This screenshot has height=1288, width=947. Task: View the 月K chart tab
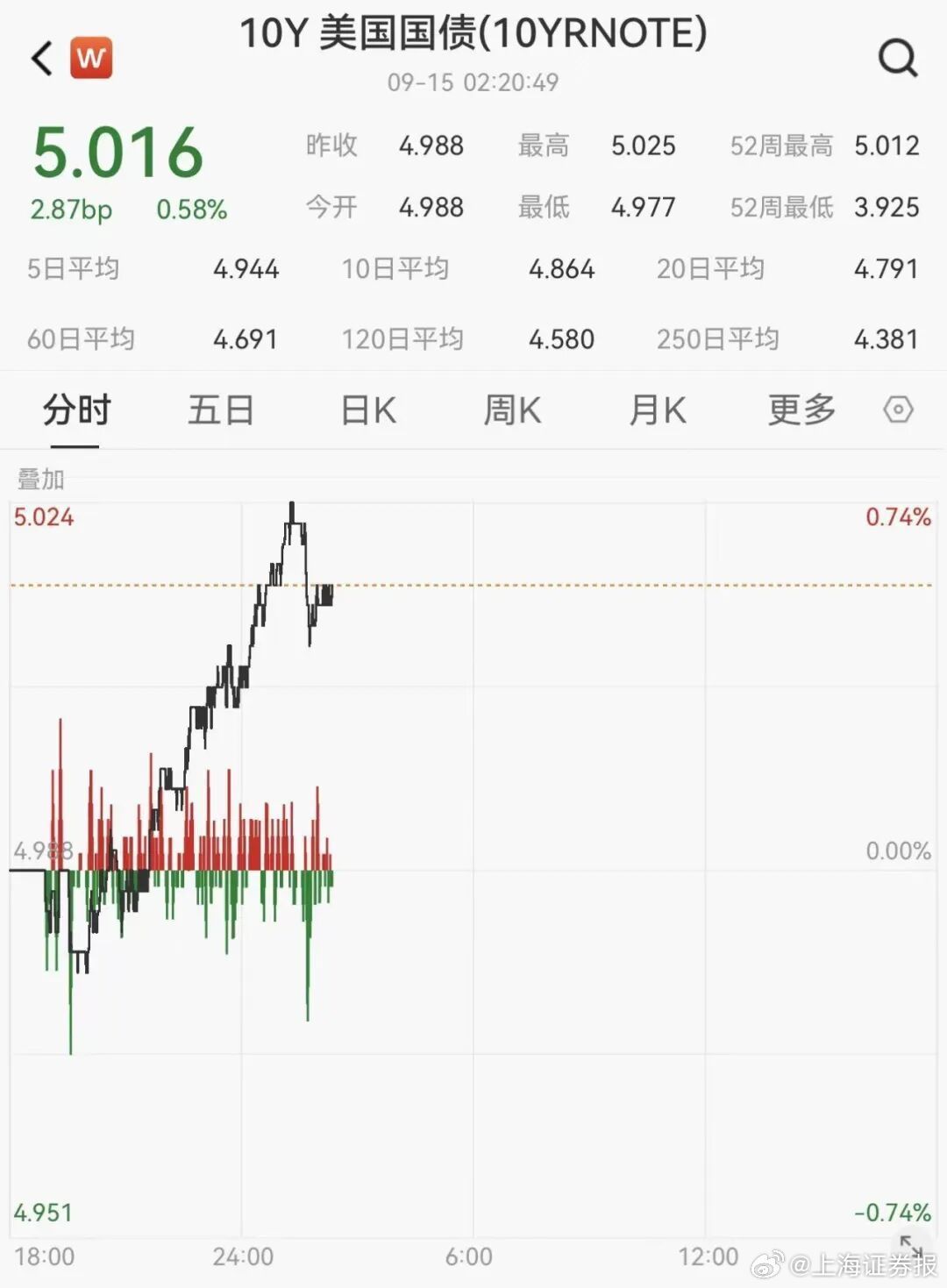click(x=658, y=410)
